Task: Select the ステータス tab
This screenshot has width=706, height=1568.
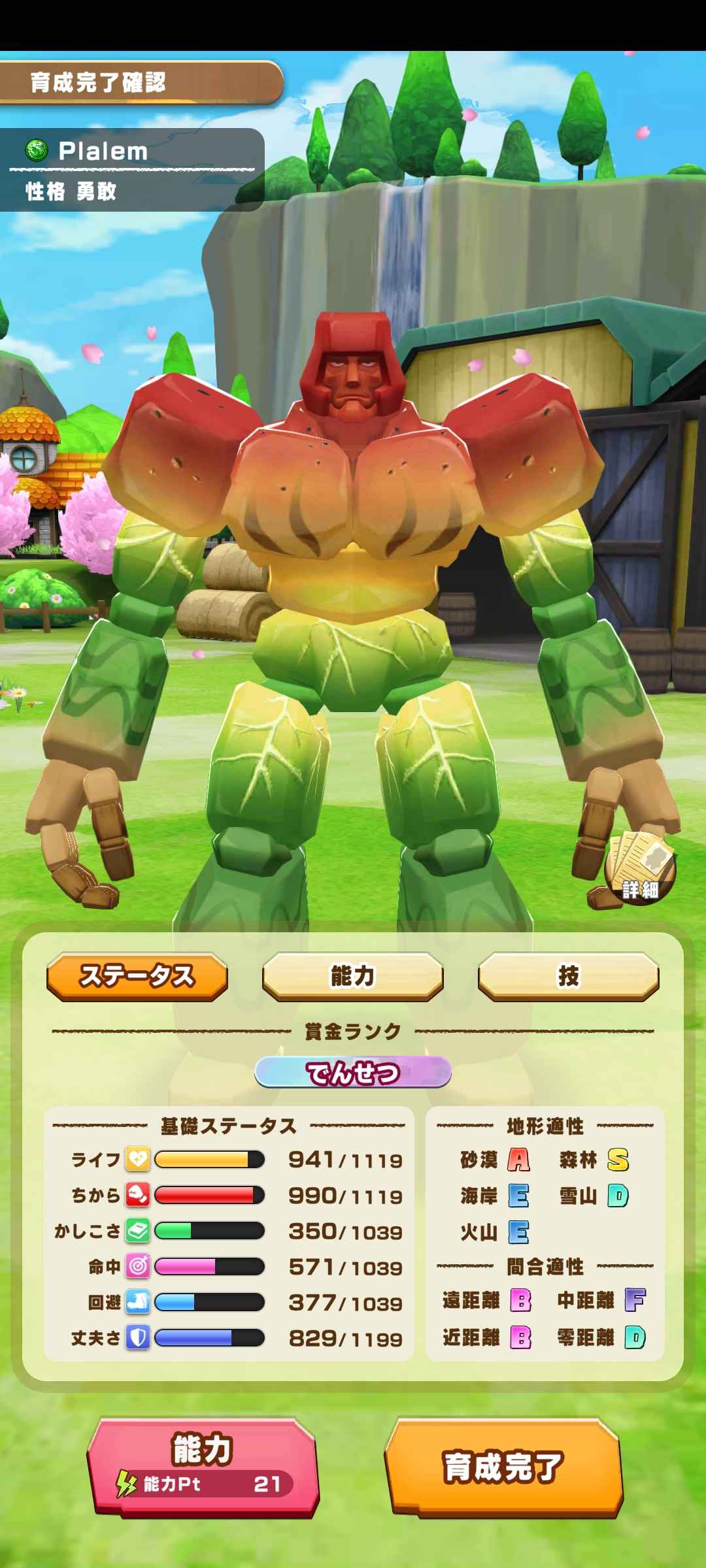Action: 137,976
